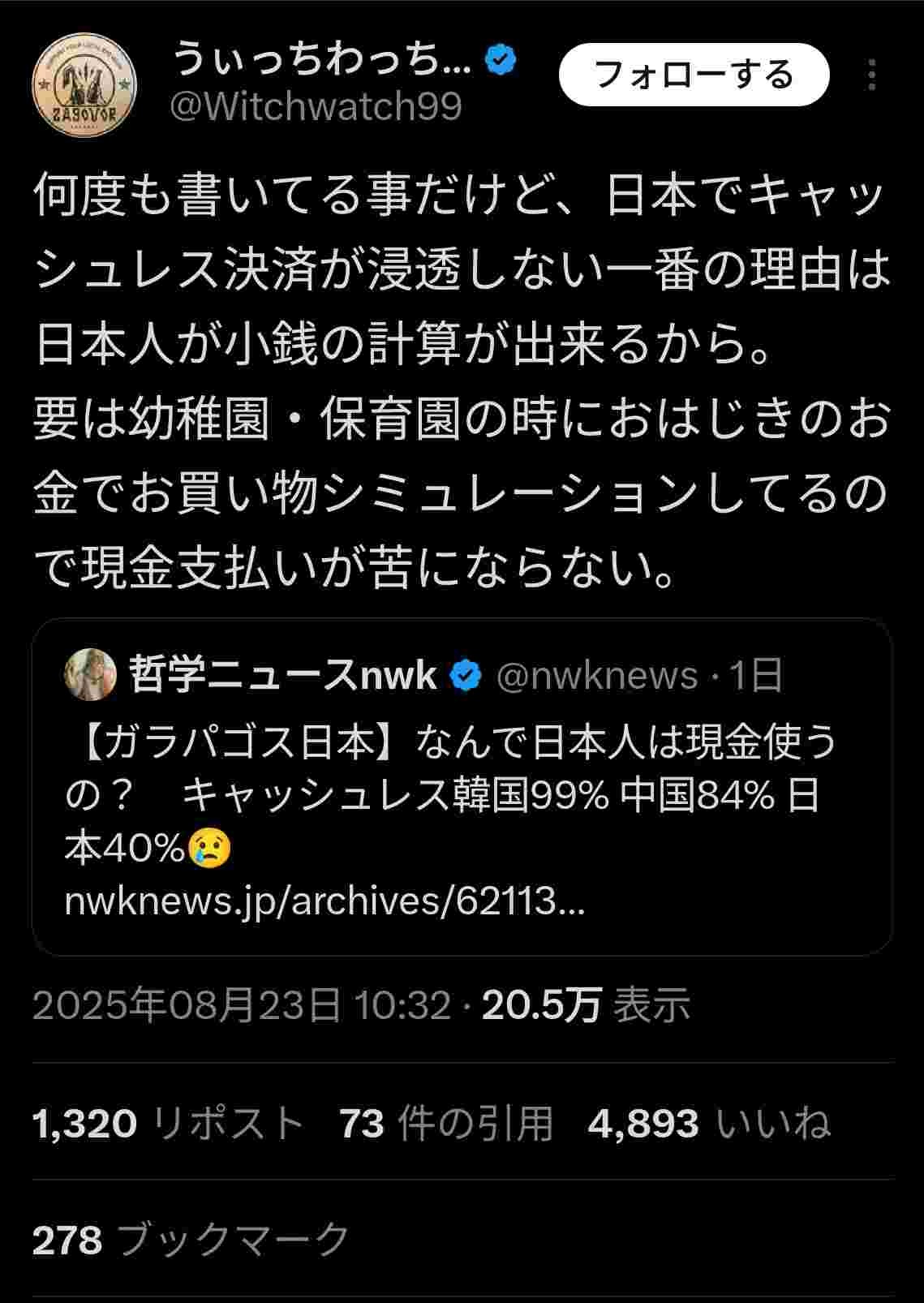
Task: Tap the フォローする button
Action: [x=694, y=75]
